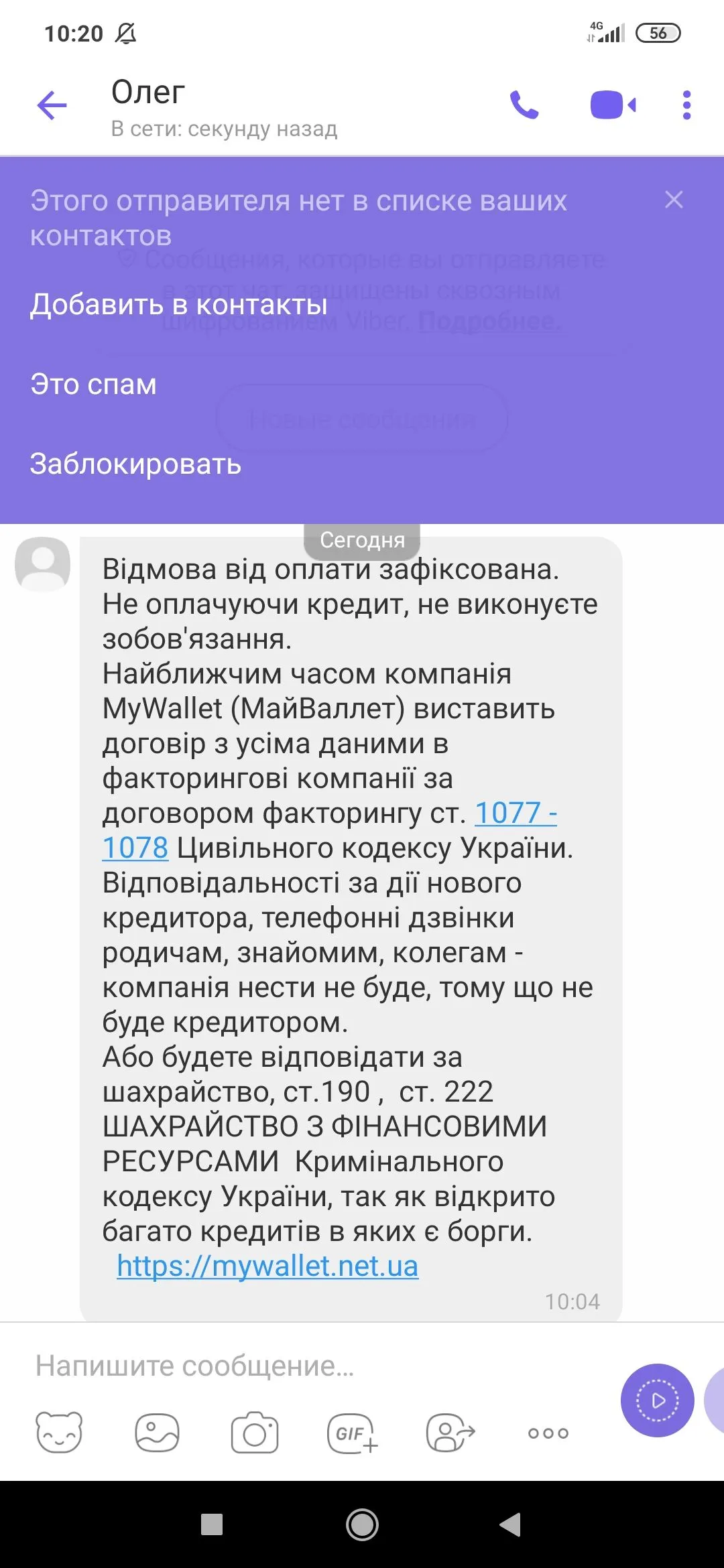Open Олег's avatar next to the message

coord(42,564)
